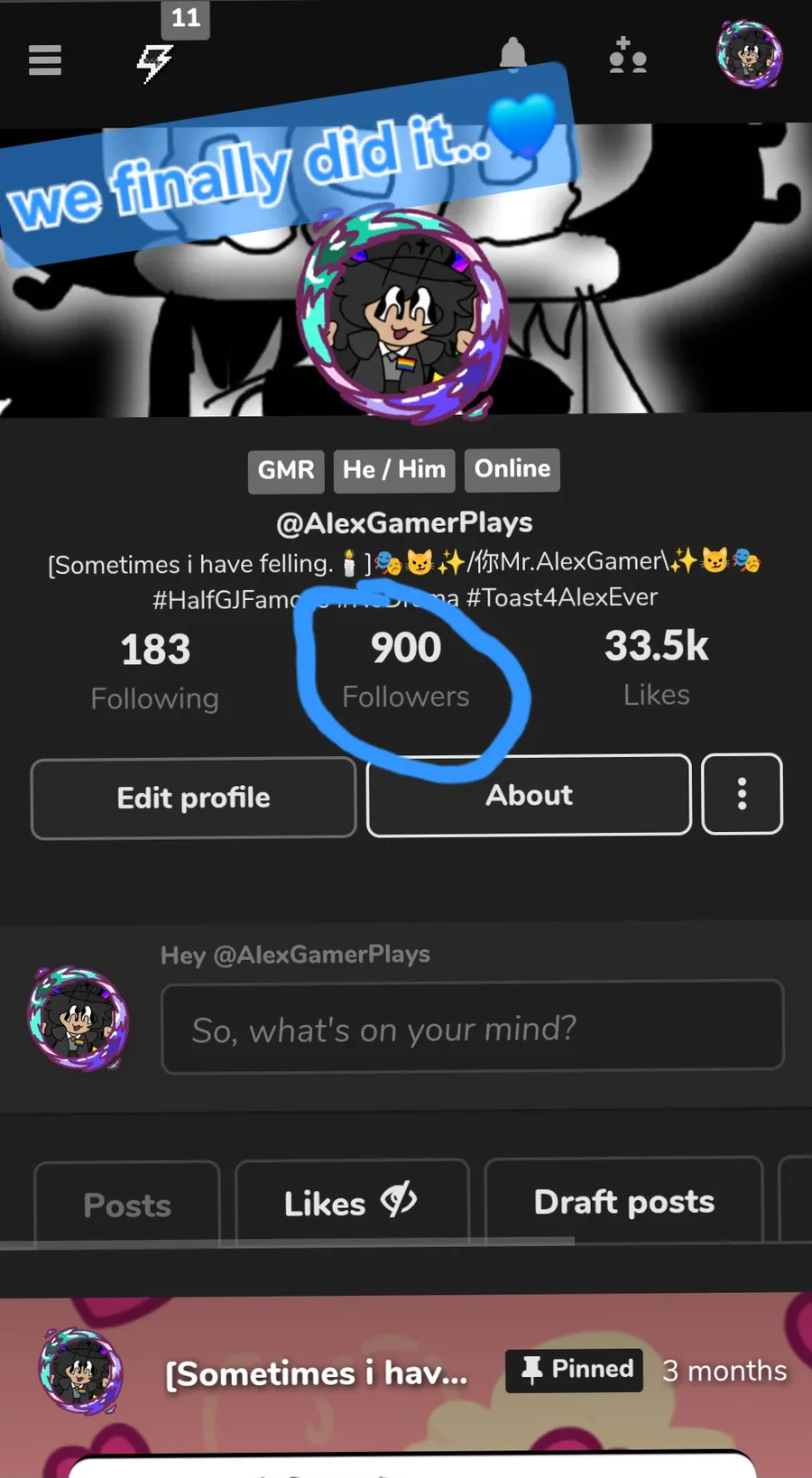The height and width of the screenshot is (1478, 812).
Task: Open the lightning bolt quests icon
Action: (x=154, y=63)
